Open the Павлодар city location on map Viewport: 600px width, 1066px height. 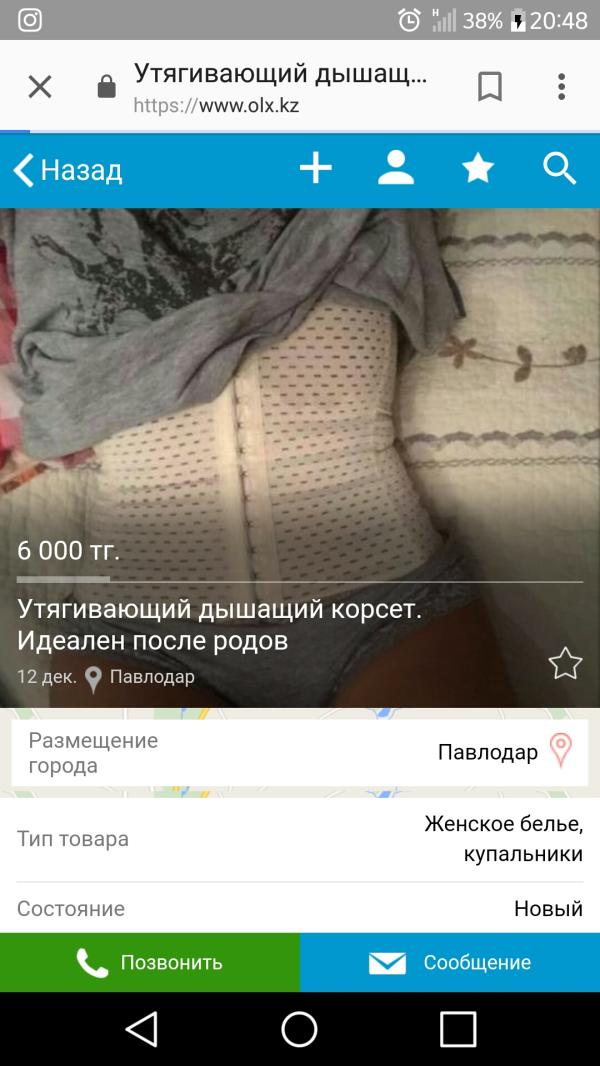(x=500, y=752)
